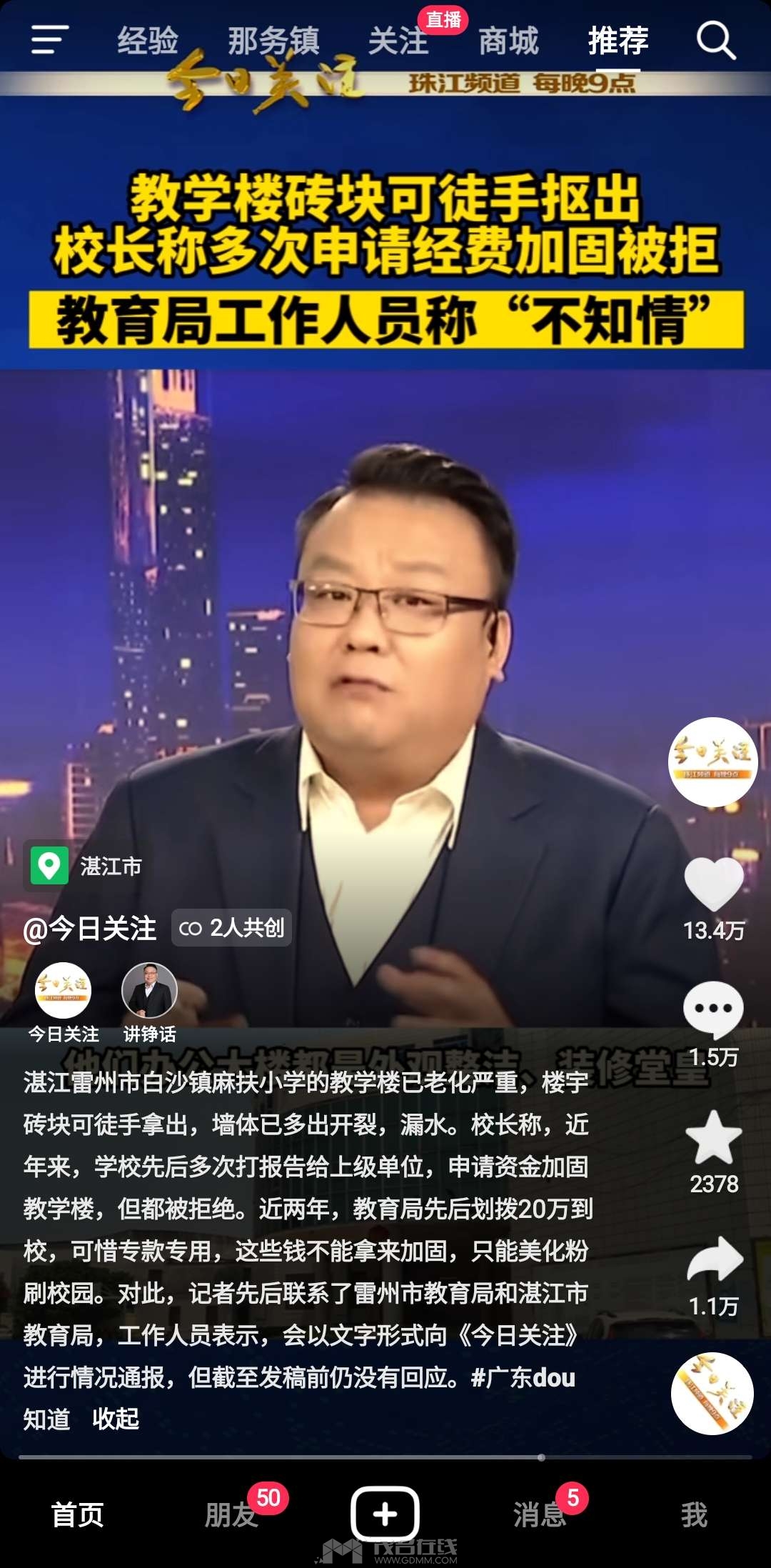Switch to the 经验 tab
The image size is (771, 1568).
[x=148, y=41]
